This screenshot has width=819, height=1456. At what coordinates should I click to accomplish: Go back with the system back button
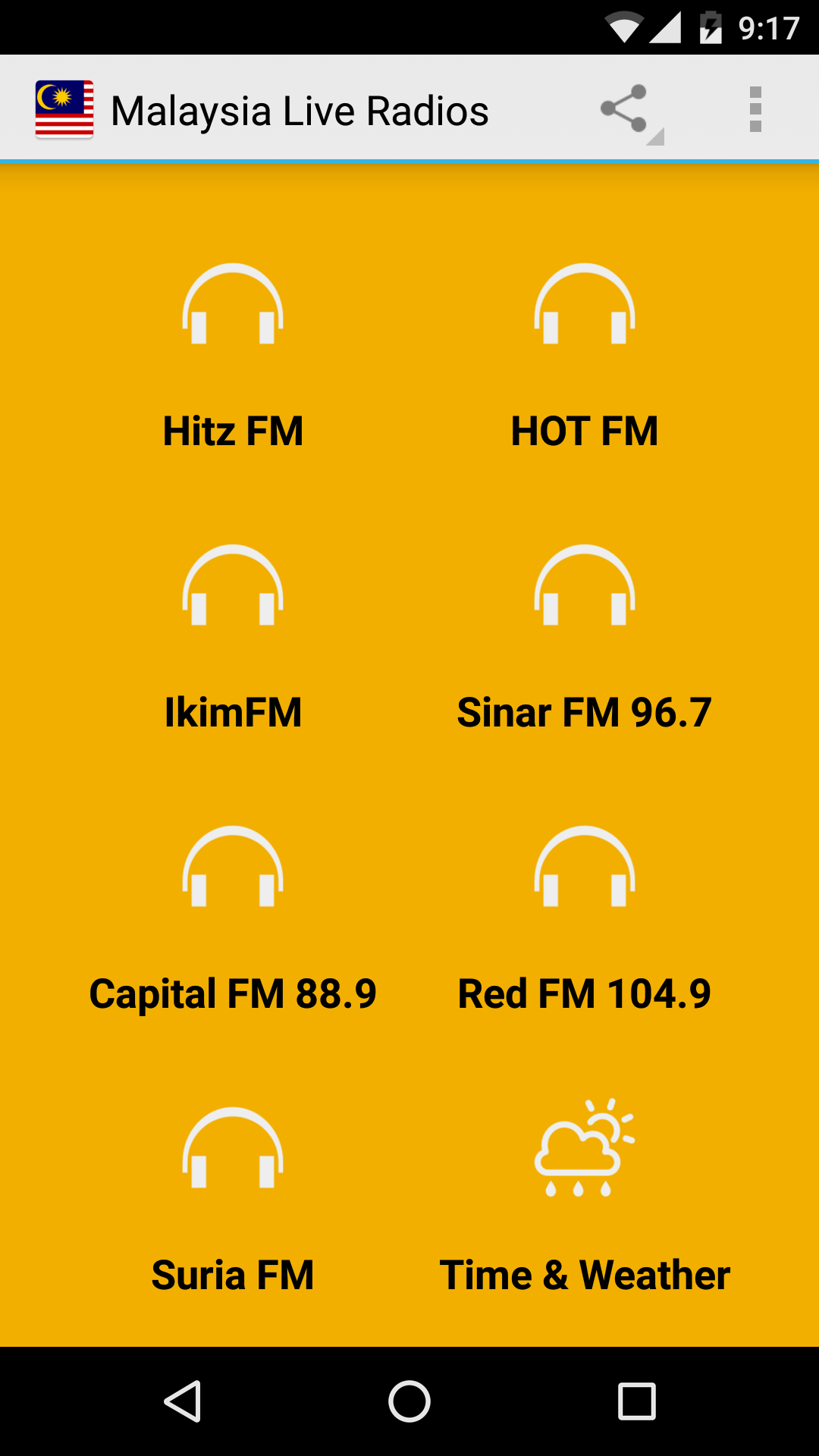click(x=183, y=1401)
